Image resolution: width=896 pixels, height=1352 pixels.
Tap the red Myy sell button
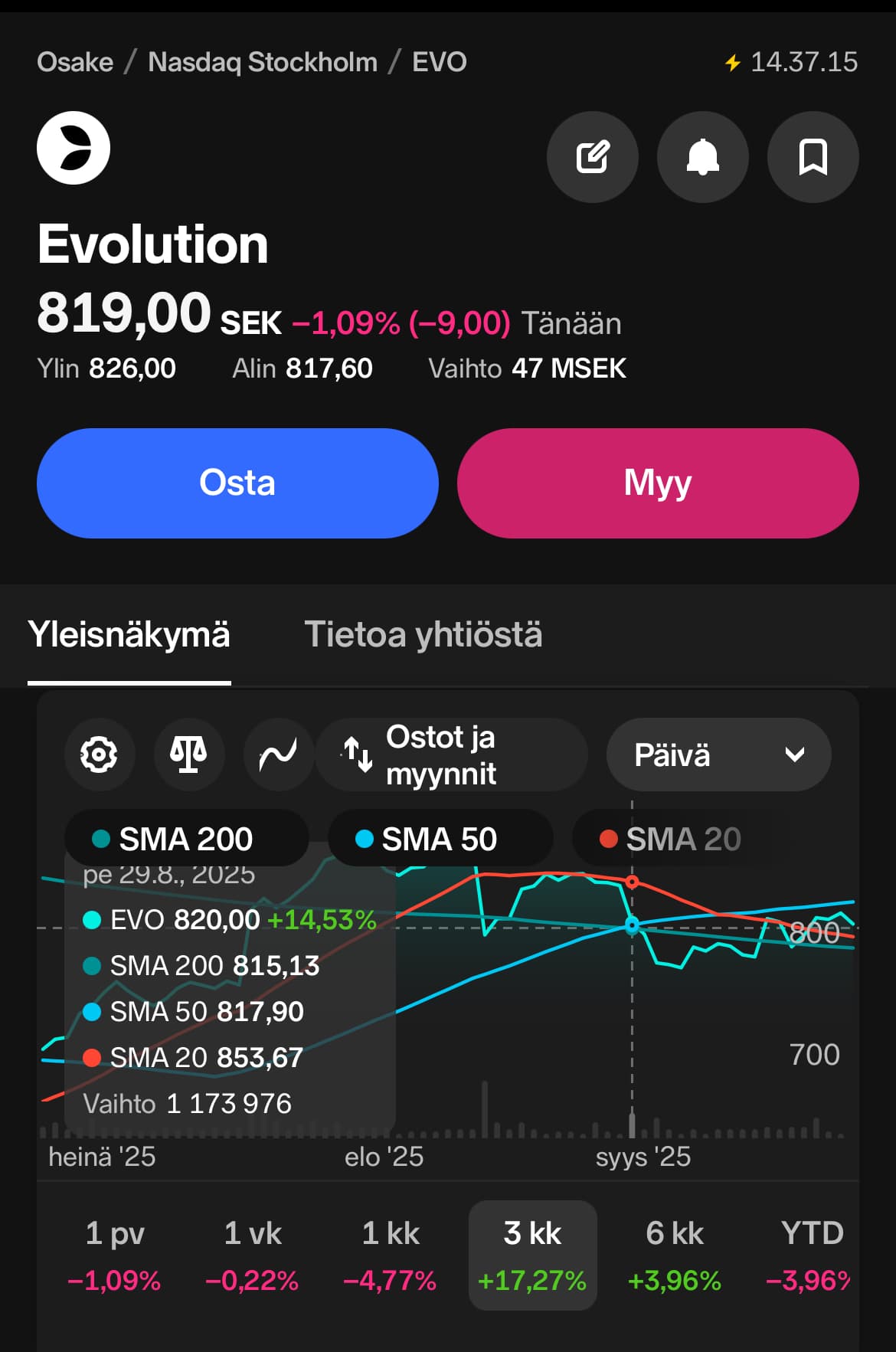tap(658, 483)
